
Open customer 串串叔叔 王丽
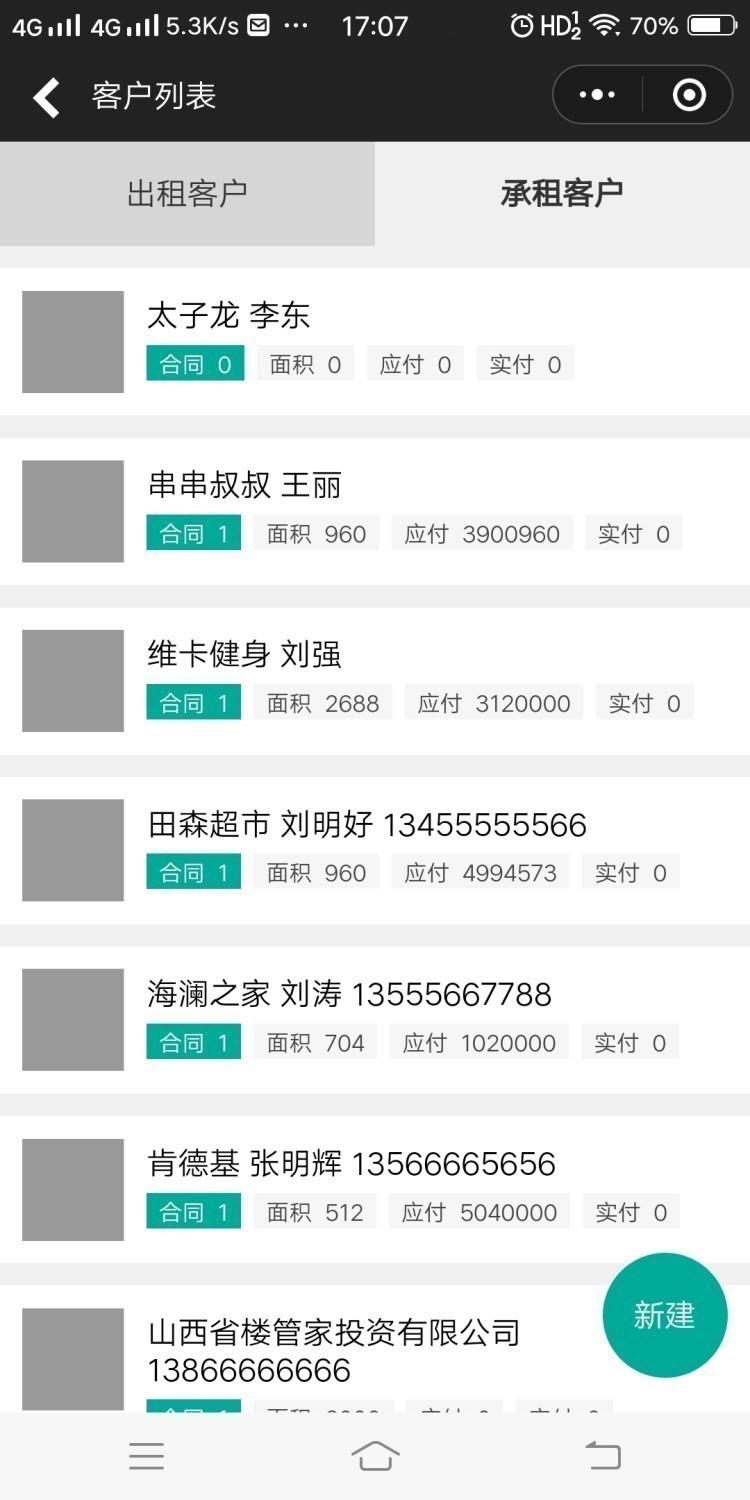375,511
